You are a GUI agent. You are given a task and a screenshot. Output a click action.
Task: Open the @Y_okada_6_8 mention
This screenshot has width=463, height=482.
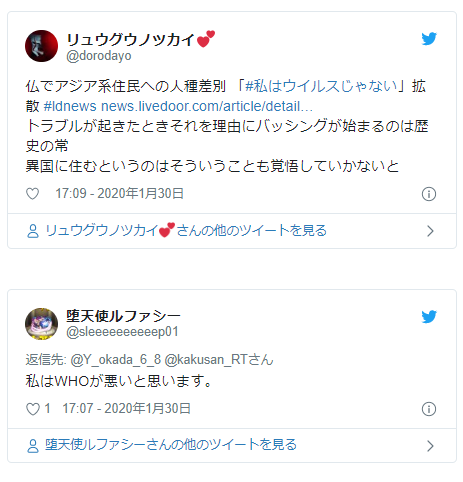116,360
